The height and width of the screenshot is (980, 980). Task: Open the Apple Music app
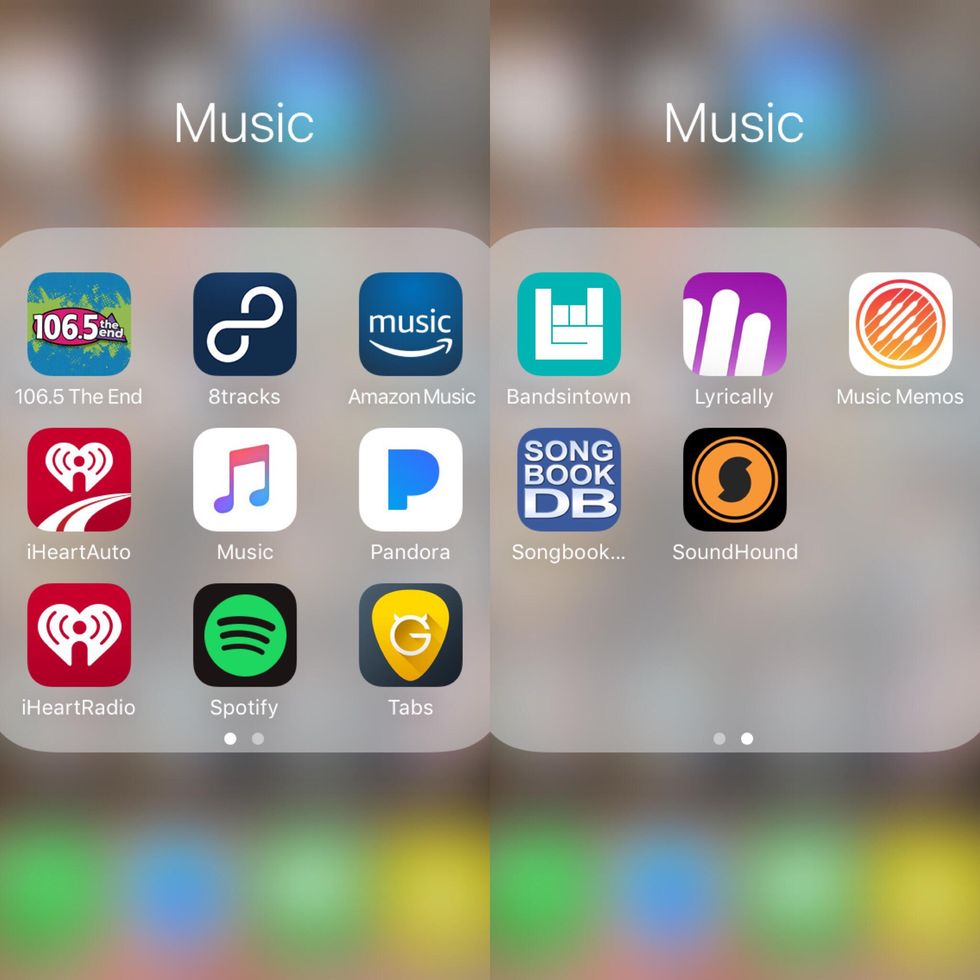(245, 479)
